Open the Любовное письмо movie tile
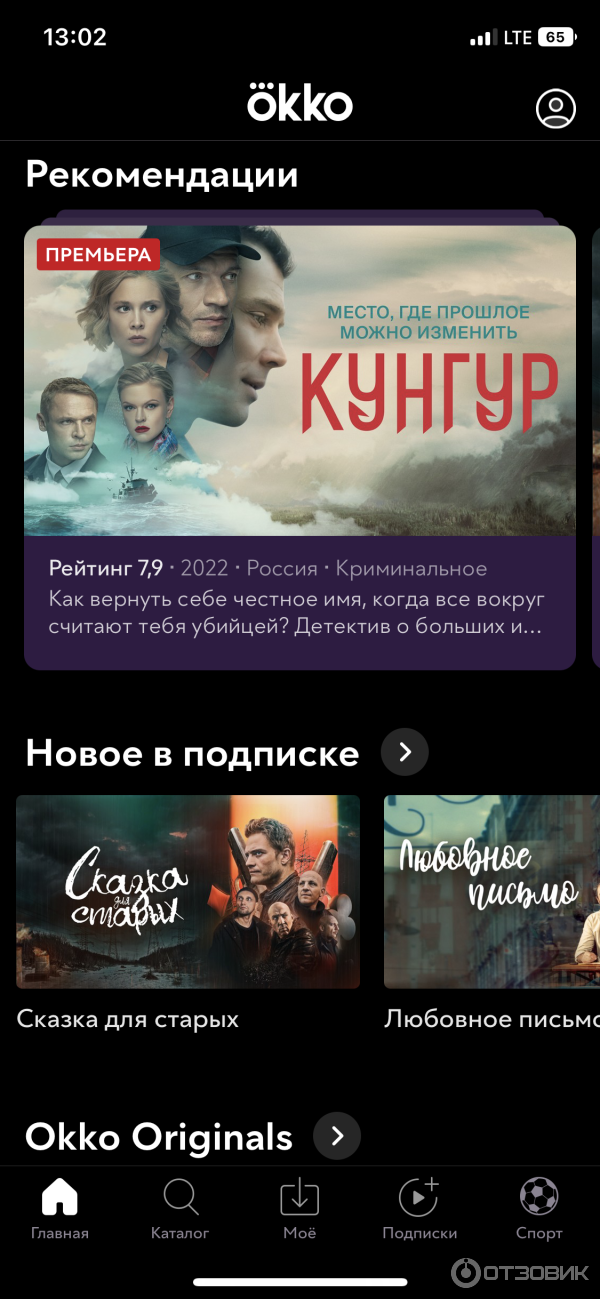 click(492, 892)
